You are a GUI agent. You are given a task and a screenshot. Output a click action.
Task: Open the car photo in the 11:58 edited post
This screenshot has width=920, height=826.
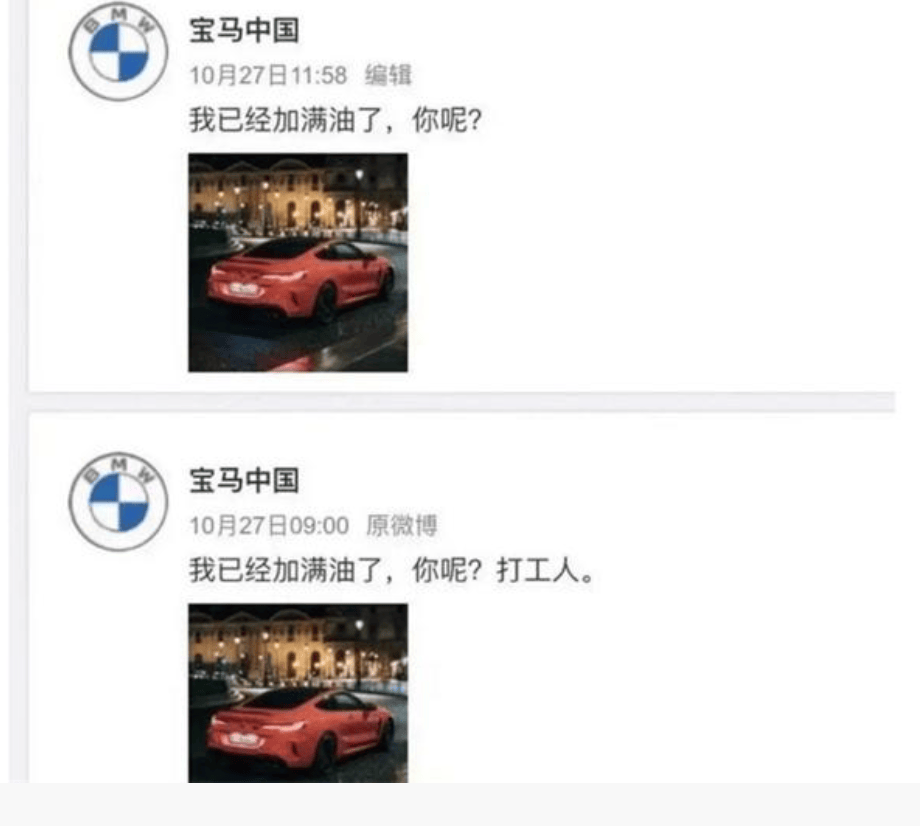pyautogui.click(x=297, y=262)
